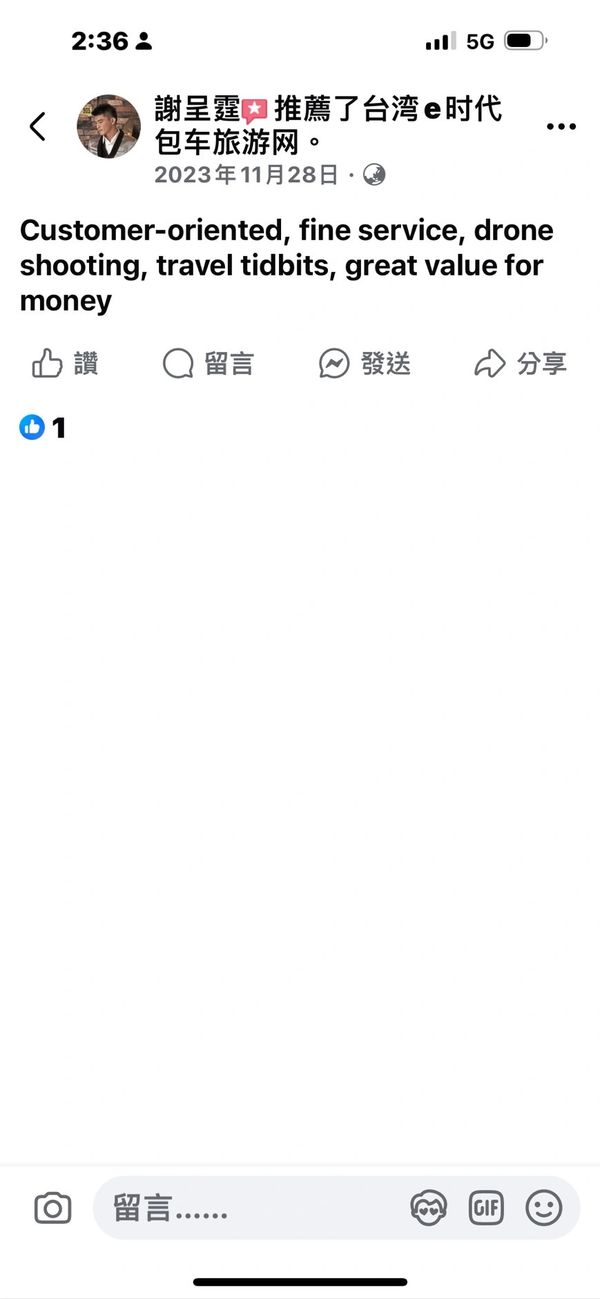This screenshot has width=600, height=1299.
Task: Open the GIF picker
Action: [487, 1209]
